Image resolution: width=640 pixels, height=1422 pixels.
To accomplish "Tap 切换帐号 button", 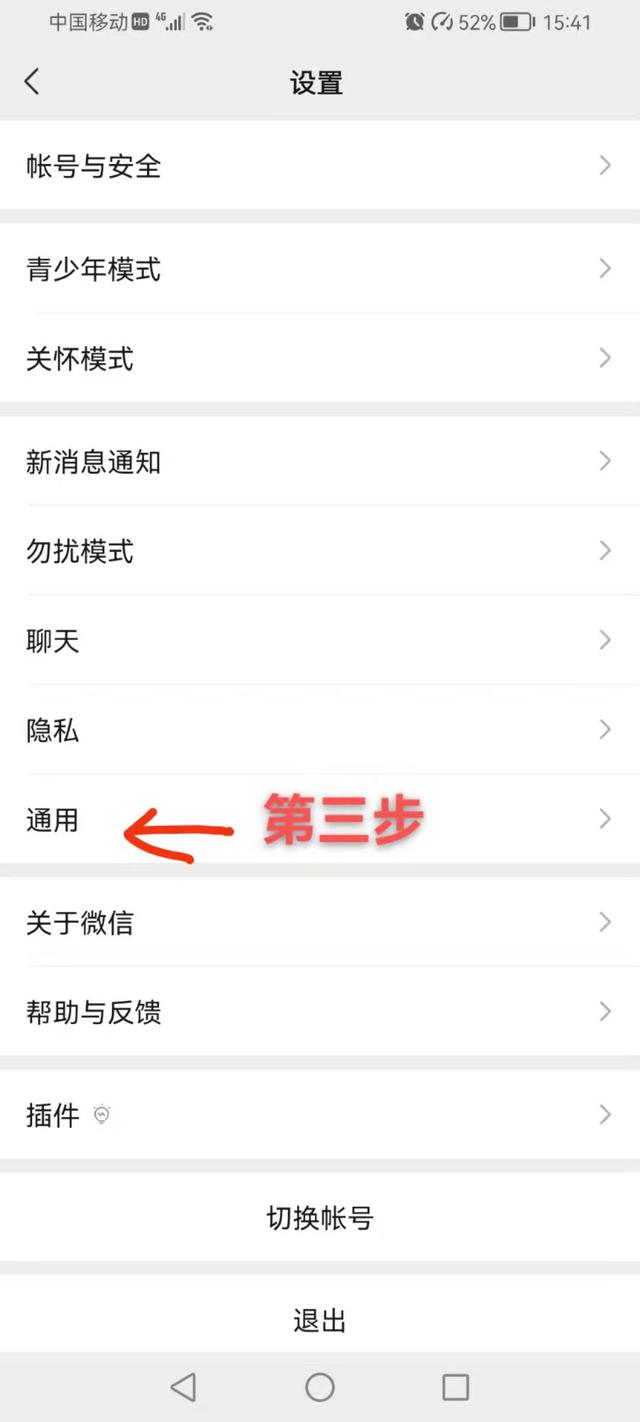I will point(320,1218).
